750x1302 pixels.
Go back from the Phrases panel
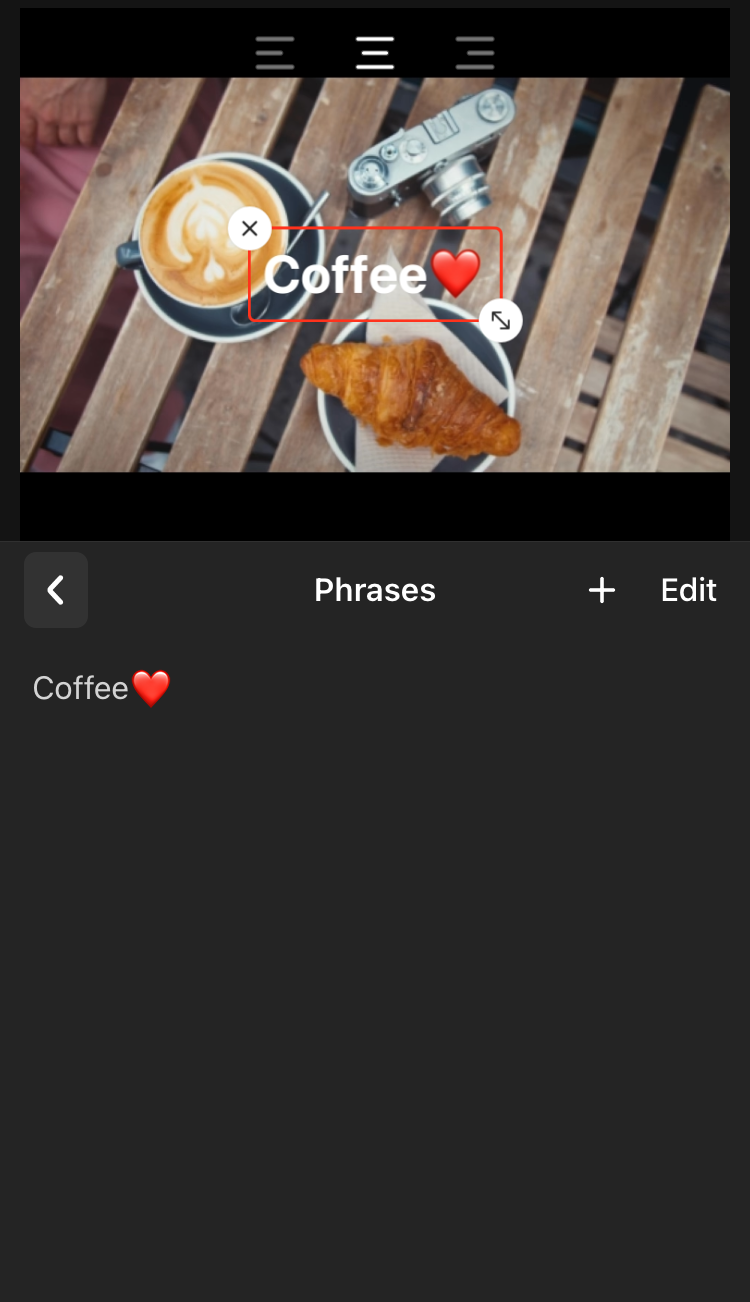tap(56, 590)
